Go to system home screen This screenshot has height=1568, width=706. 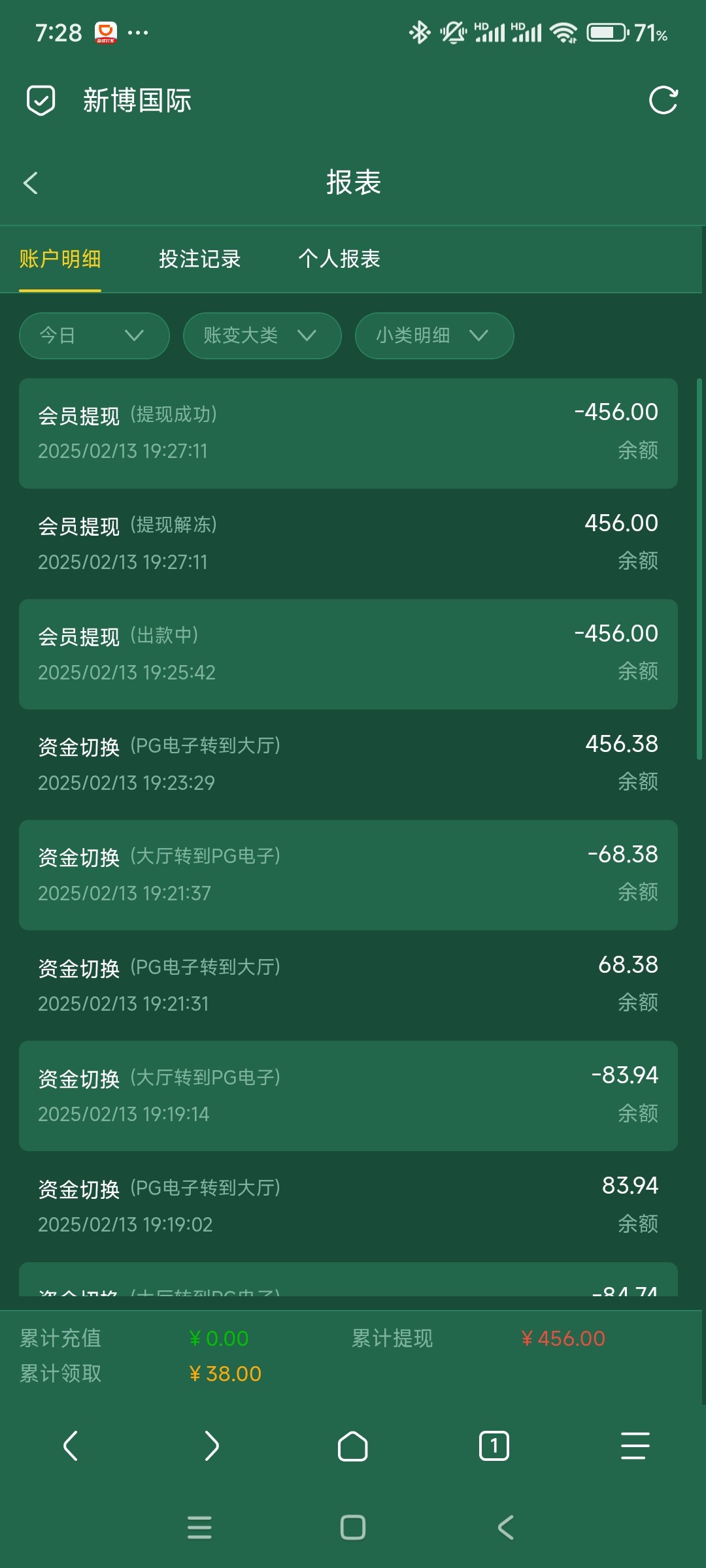pos(353,1527)
